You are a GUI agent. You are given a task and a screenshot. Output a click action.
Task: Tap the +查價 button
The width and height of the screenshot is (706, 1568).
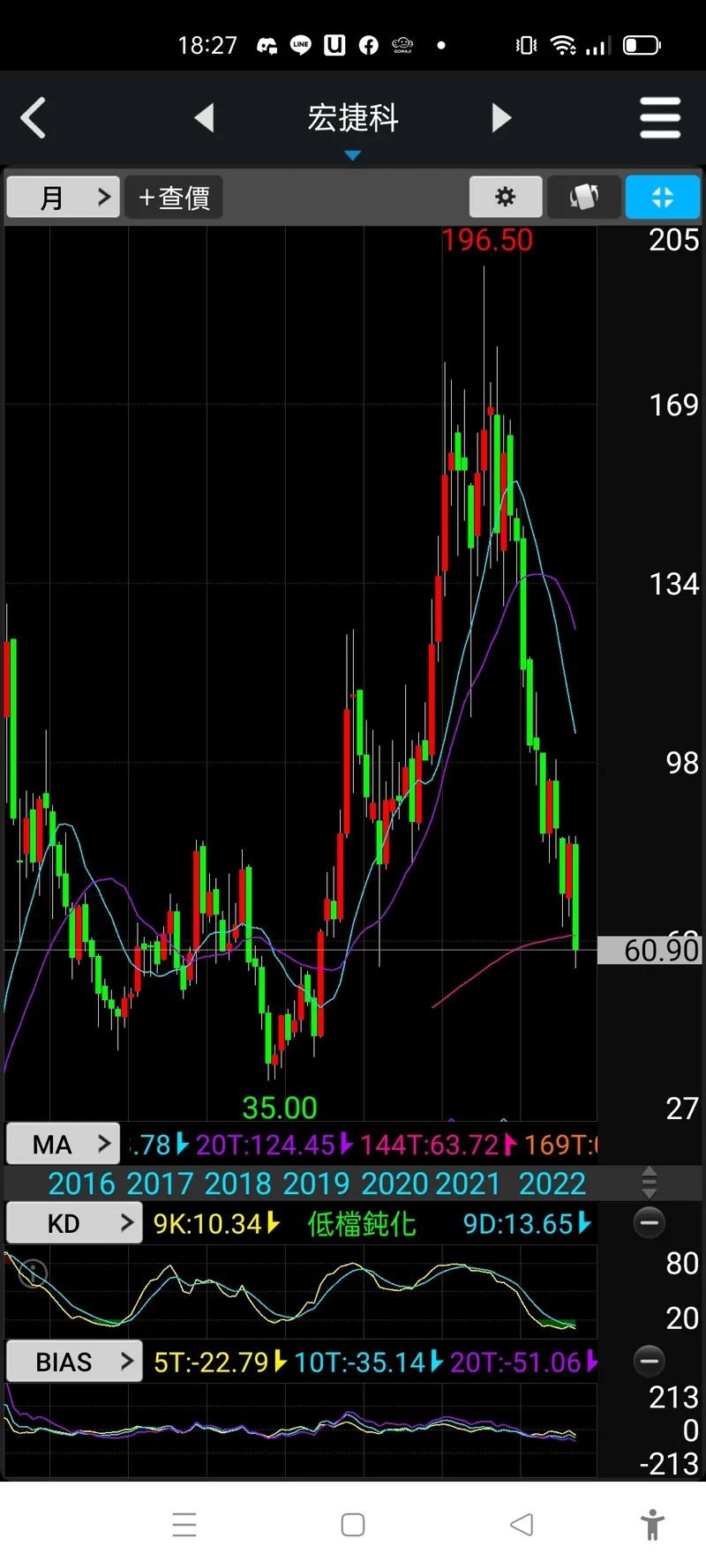pyautogui.click(x=174, y=198)
